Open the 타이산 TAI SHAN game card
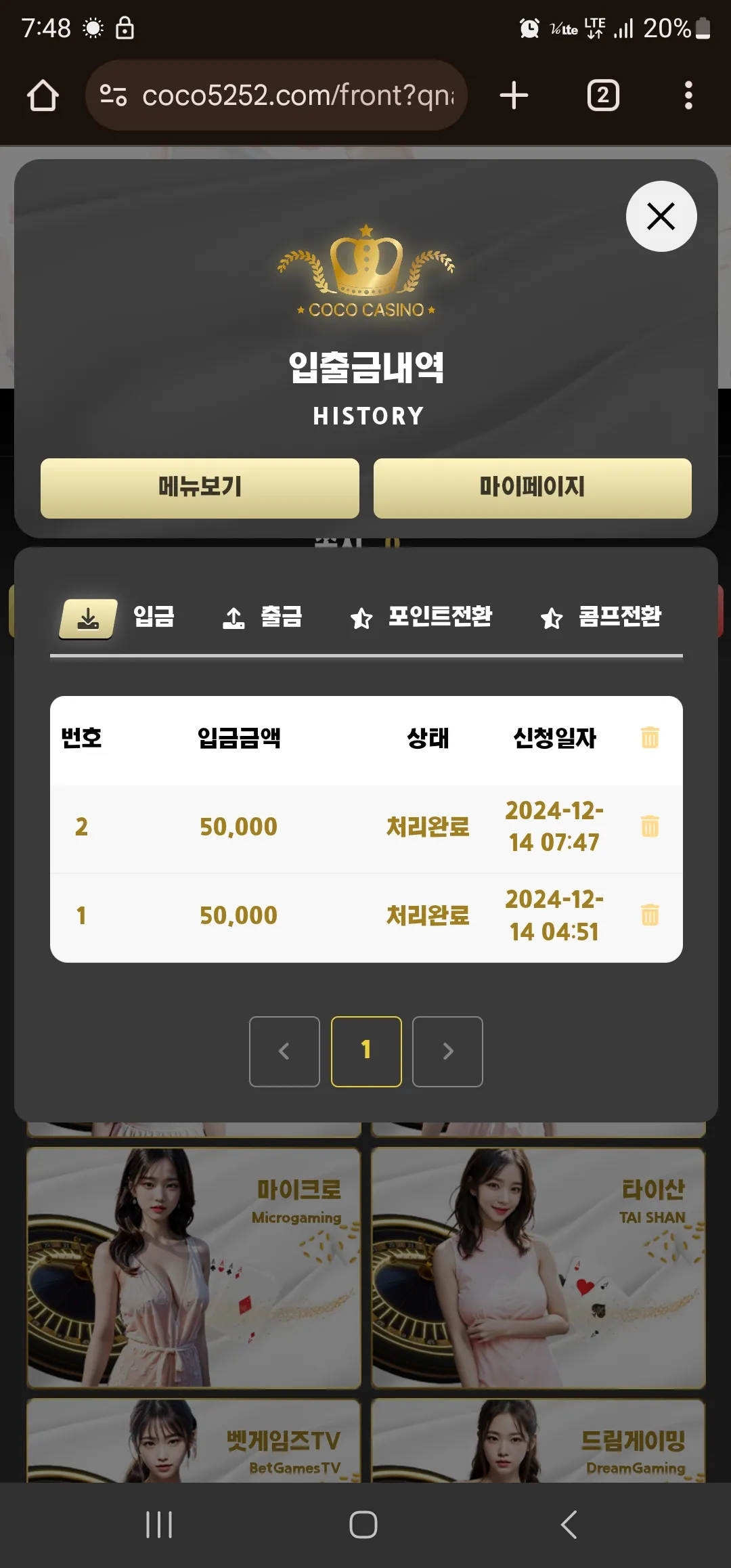Screen dimensions: 731x1568 pyautogui.click(x=538, y=1267)
